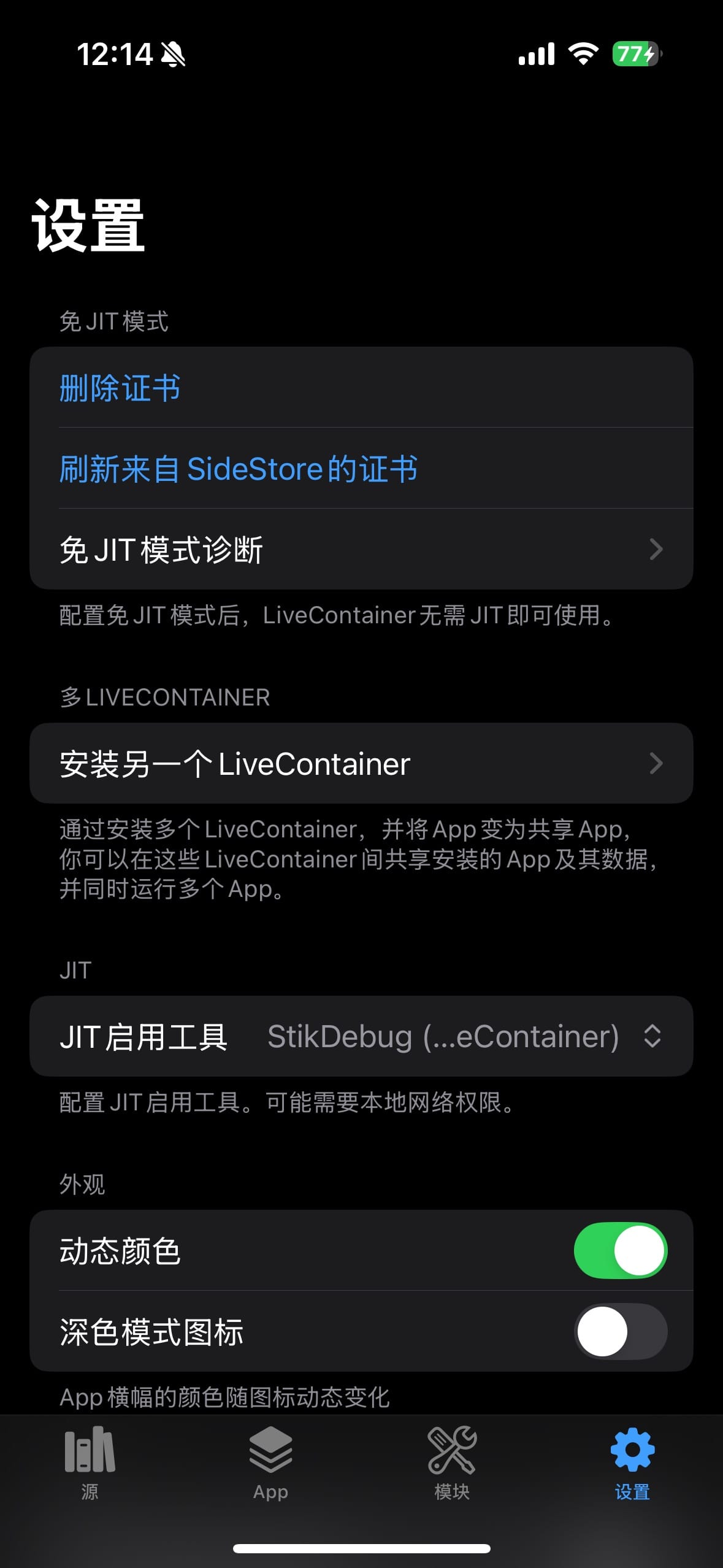Image resolution: width=723 pixels, height=1568 pixels.
Task: Switch to the 源 tab
Action: pos(90,1463)
